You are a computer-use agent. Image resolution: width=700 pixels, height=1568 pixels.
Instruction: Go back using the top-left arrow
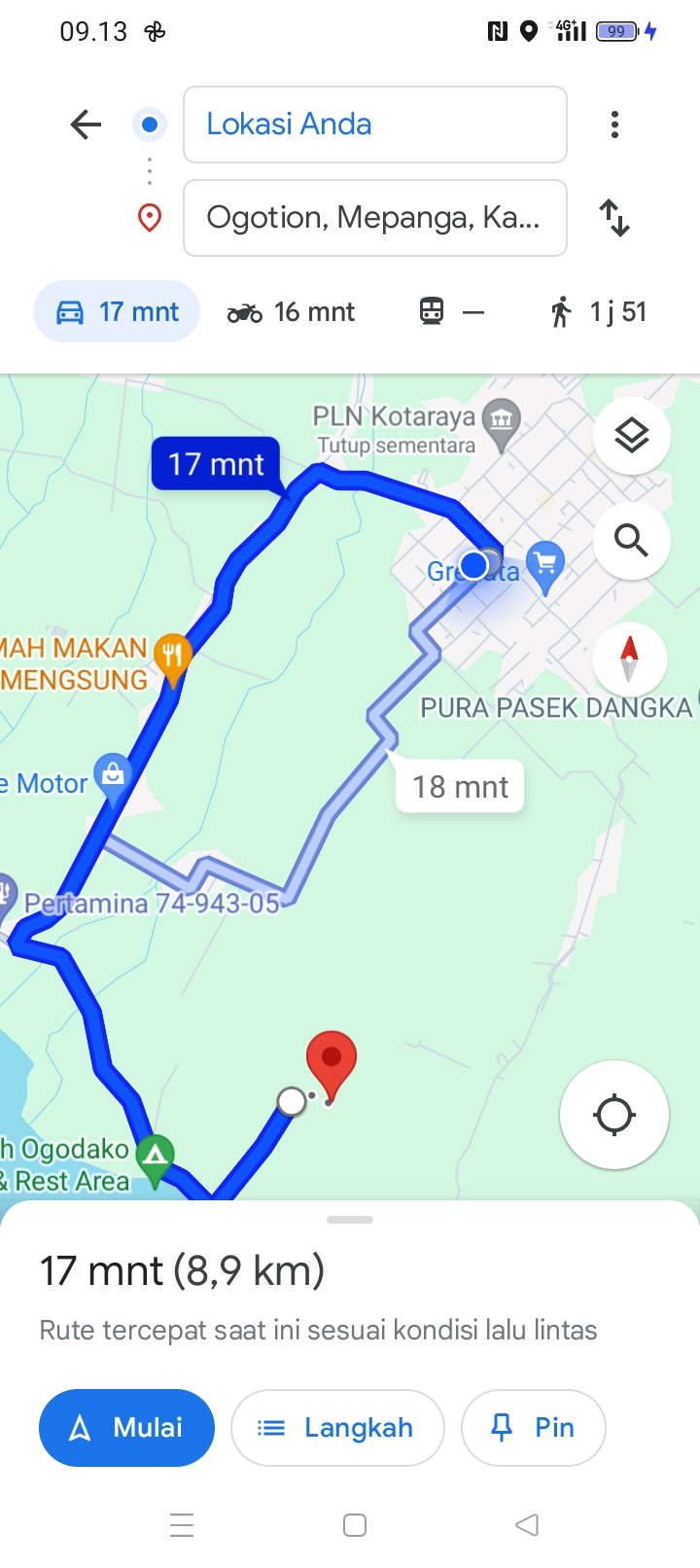point(86,125)
